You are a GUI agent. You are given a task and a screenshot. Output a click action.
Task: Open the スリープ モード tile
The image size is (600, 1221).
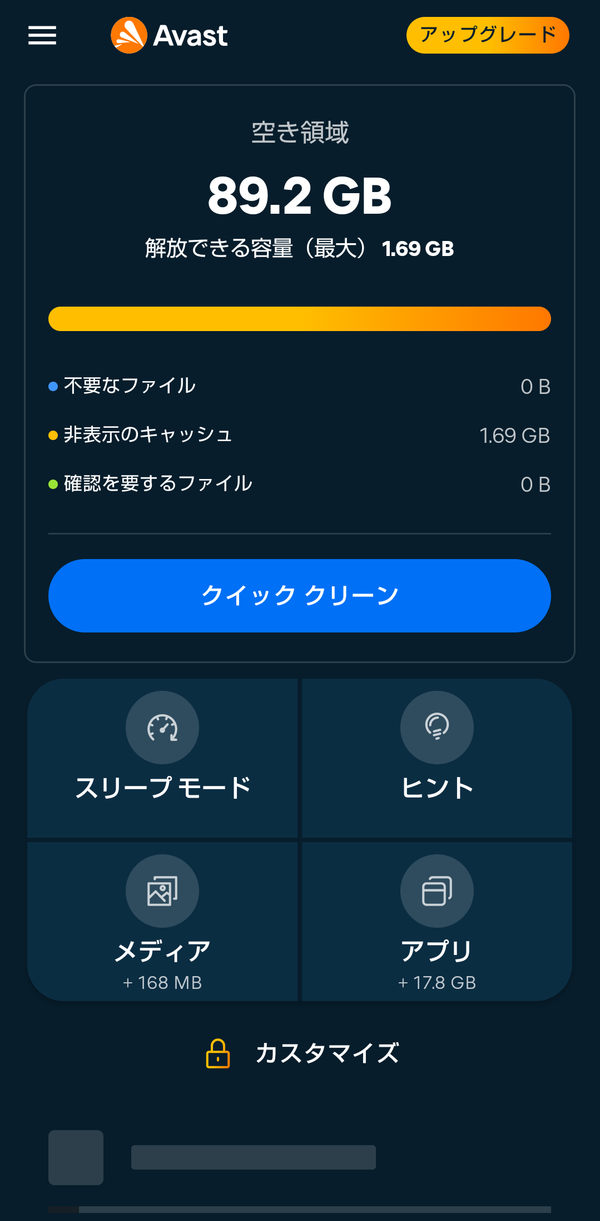point(162,758)
